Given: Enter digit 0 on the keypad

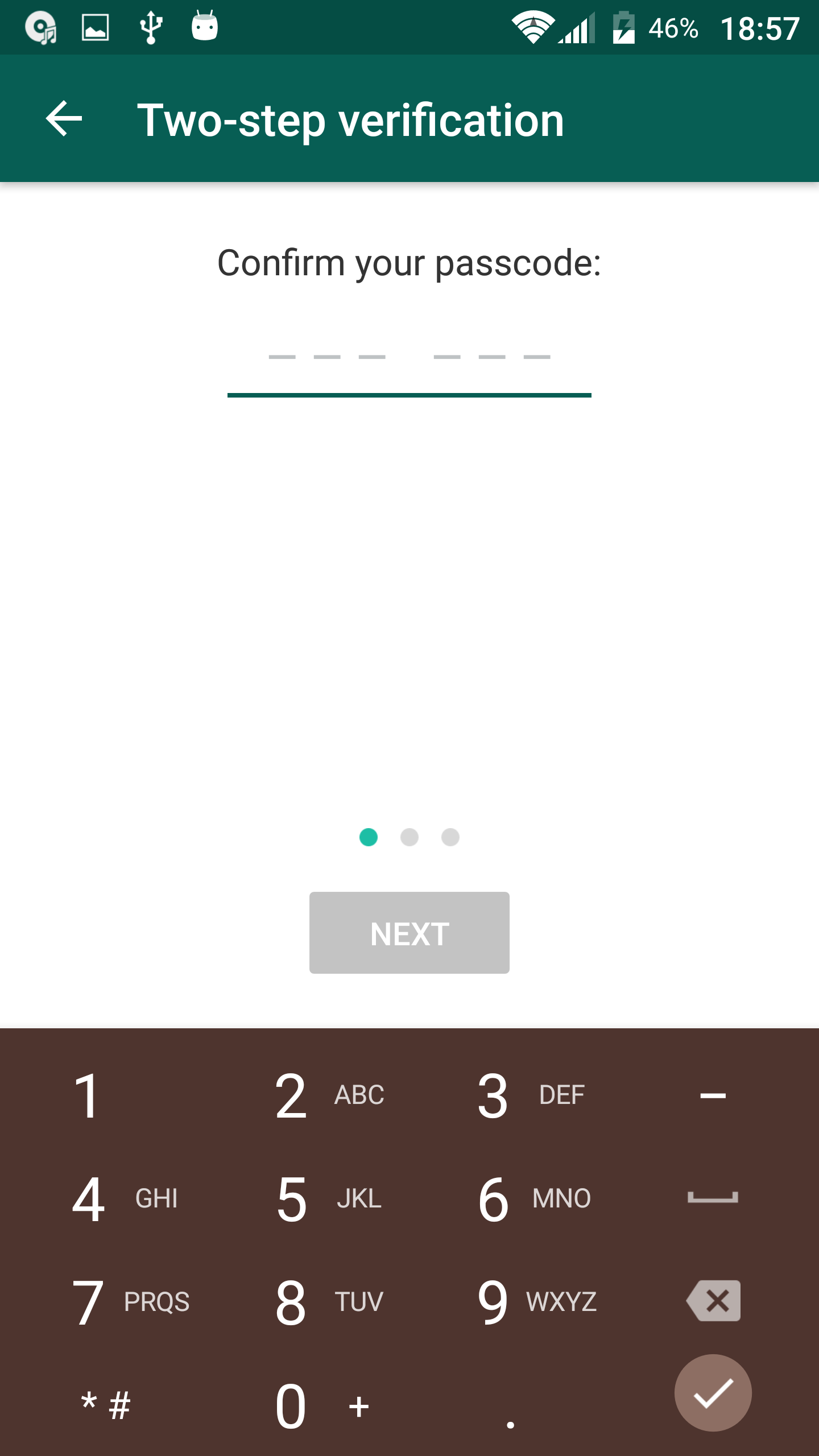Looking at the screenshot, I should (322, 1406).
